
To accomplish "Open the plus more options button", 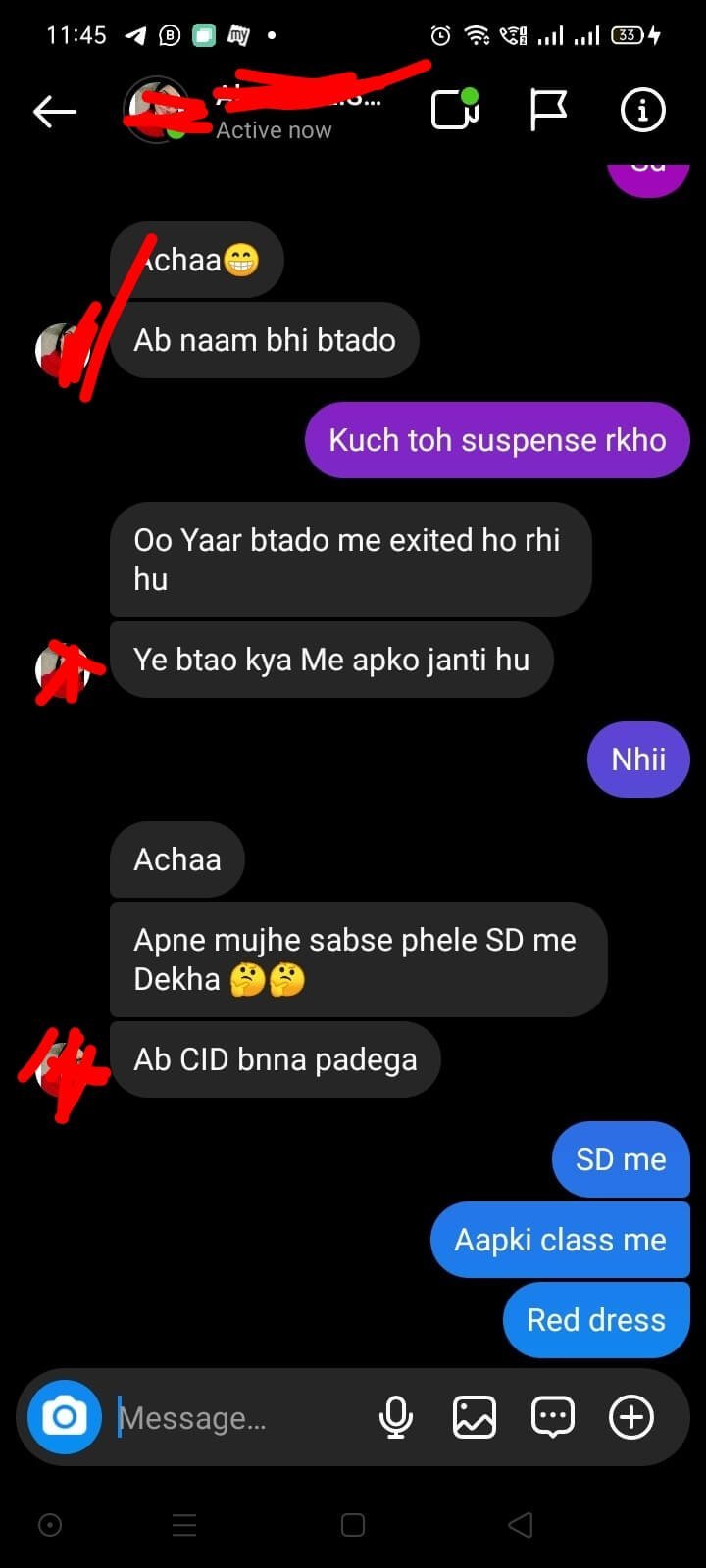I will point(631,1417).
